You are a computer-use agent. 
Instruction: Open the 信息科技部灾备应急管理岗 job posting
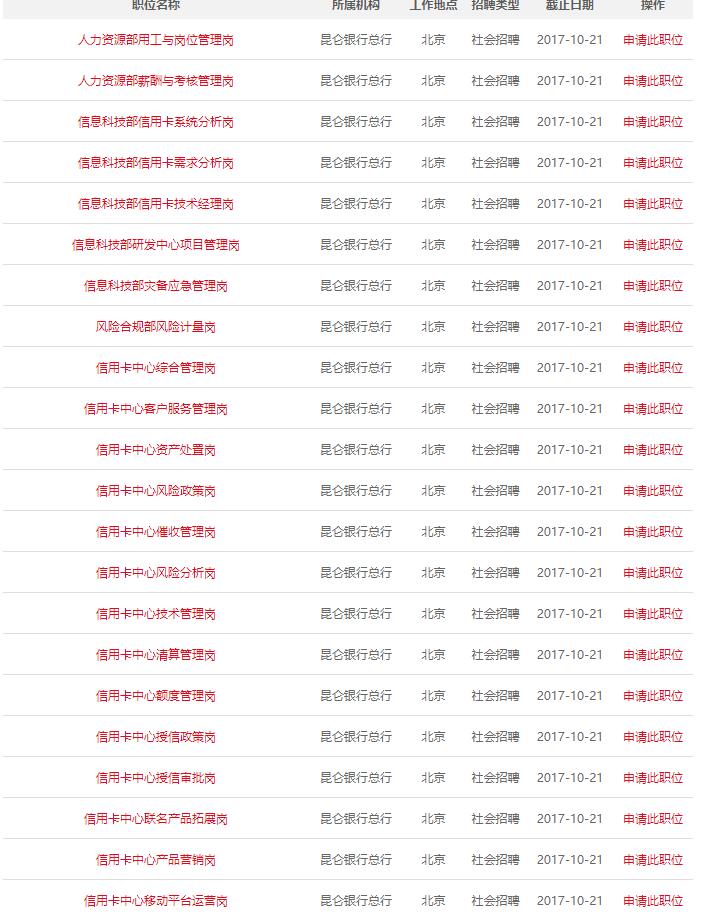pos(155,286)
